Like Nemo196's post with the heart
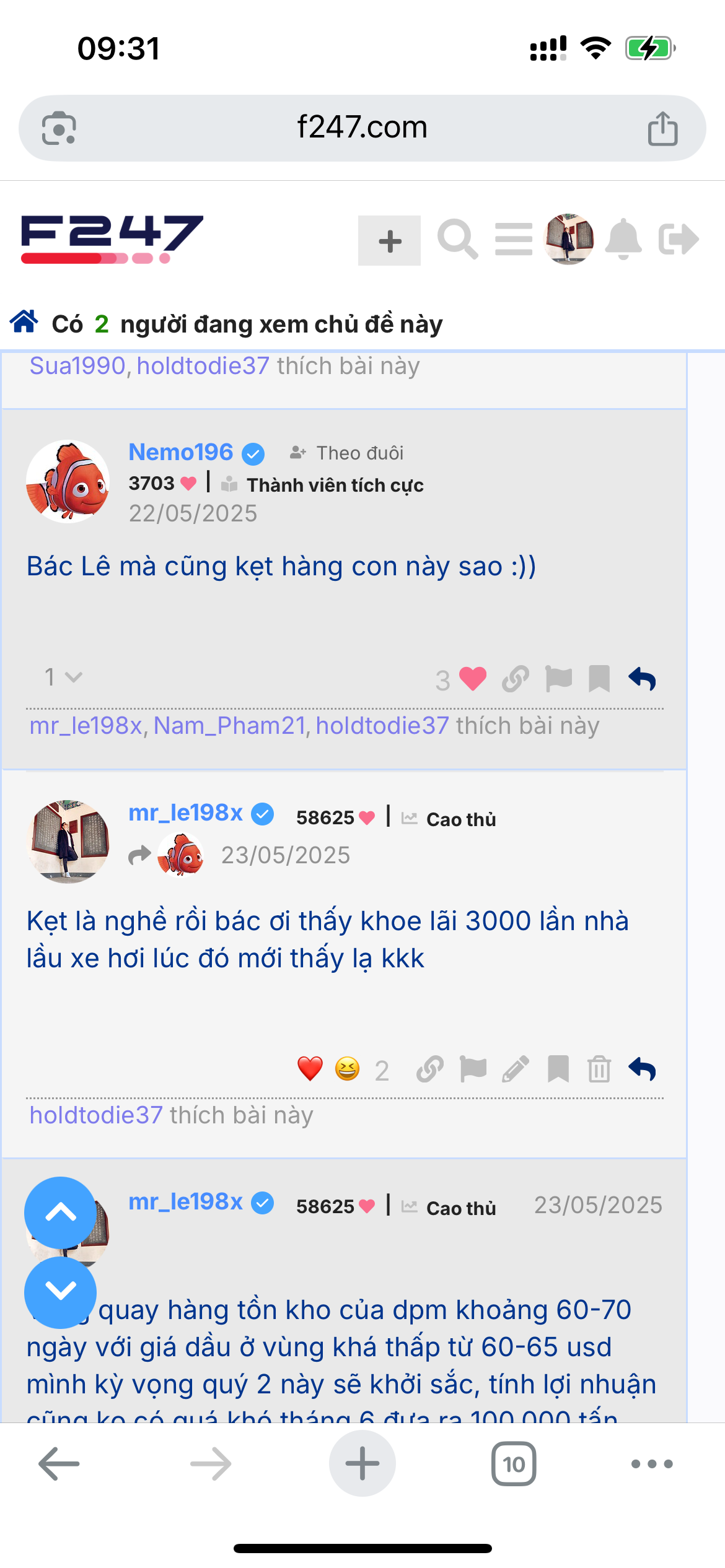Screen dimensions: 725x1568 coord(473,679)
